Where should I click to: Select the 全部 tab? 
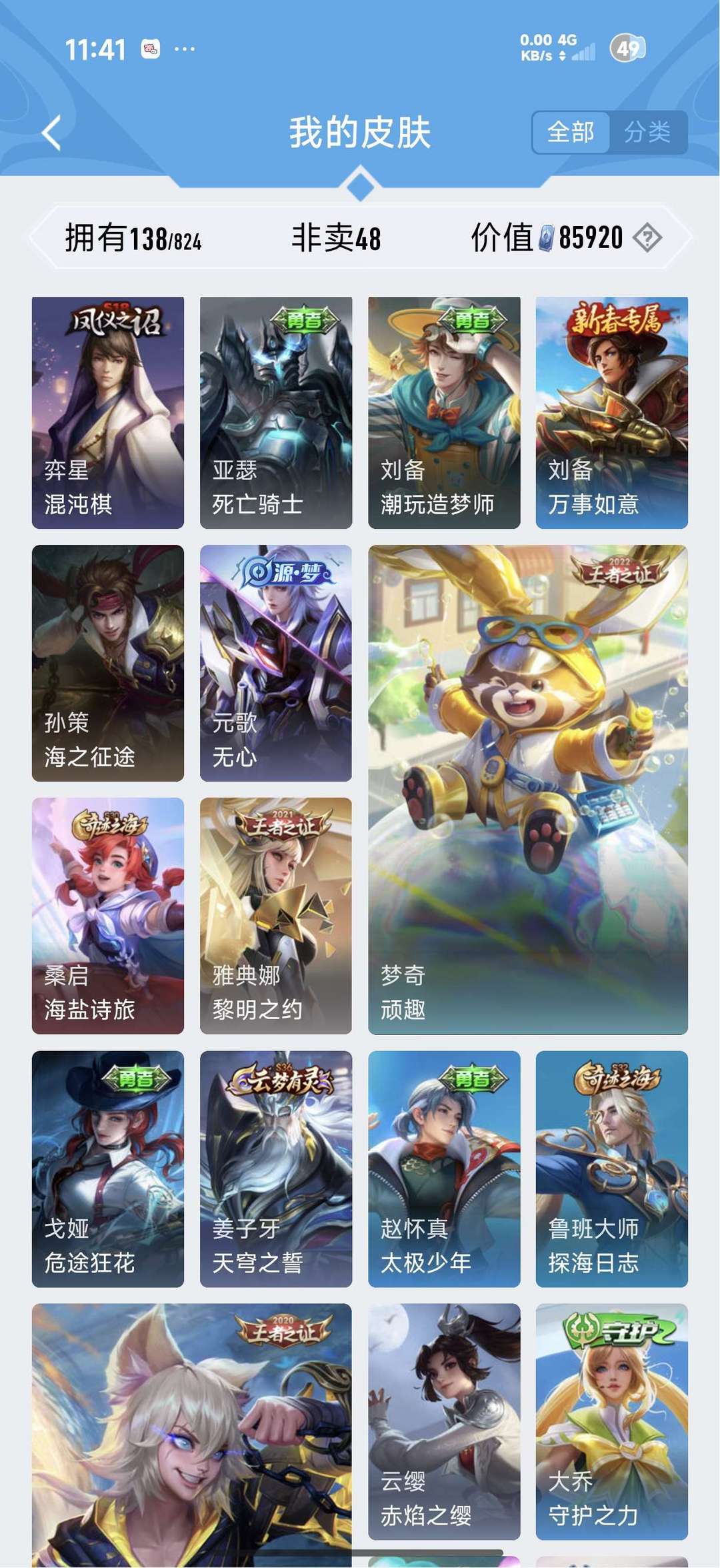571,132
